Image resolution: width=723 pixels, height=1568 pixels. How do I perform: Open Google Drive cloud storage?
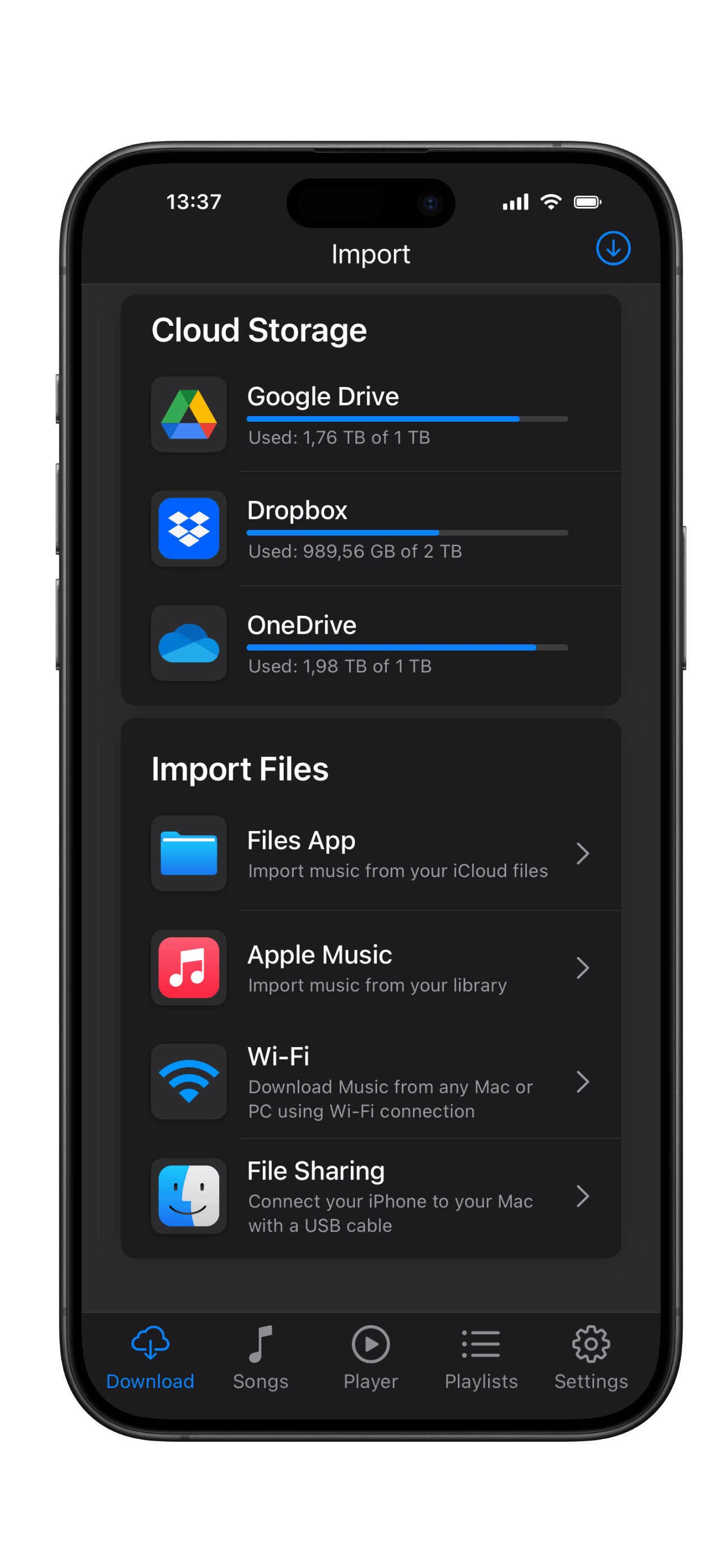coord(370,415)
